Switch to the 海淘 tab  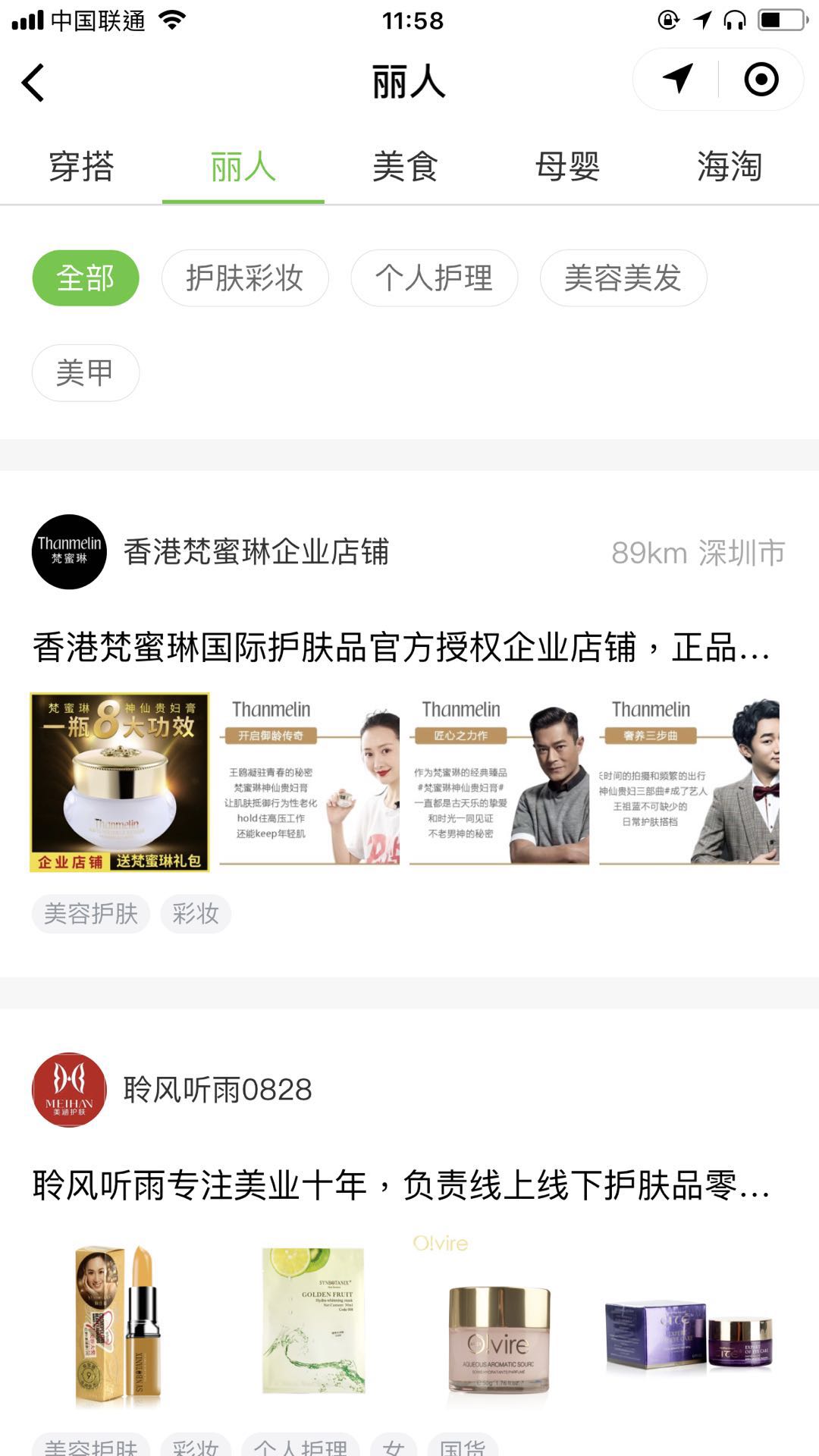pos(729,167)
